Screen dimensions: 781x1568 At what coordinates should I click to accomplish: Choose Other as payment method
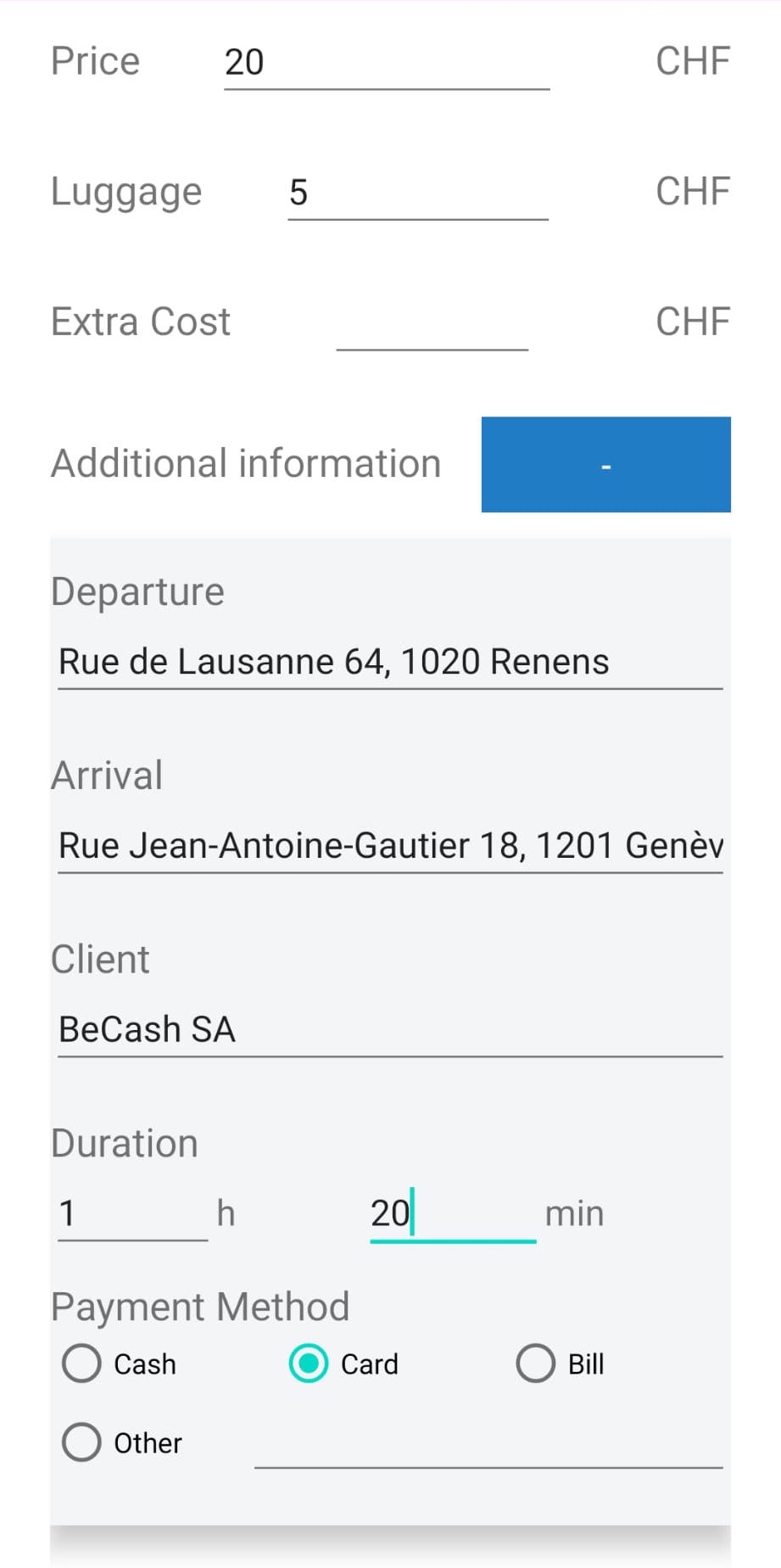[81, 1442]
